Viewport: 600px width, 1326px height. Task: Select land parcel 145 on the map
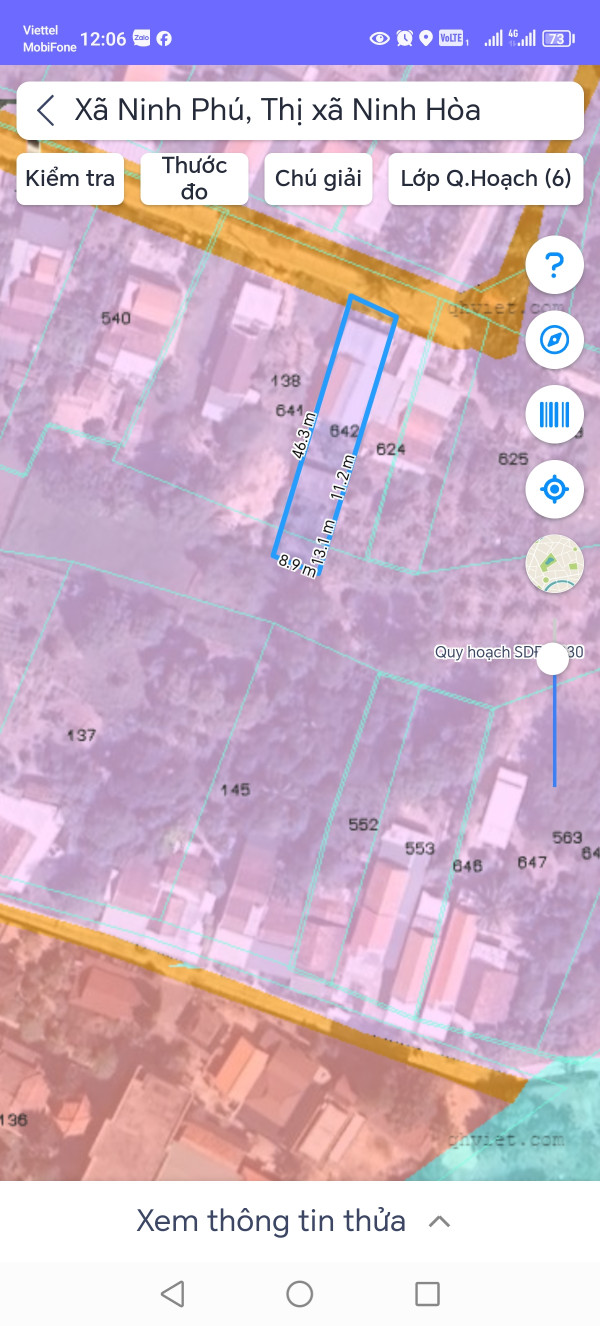tap(235, 789)
